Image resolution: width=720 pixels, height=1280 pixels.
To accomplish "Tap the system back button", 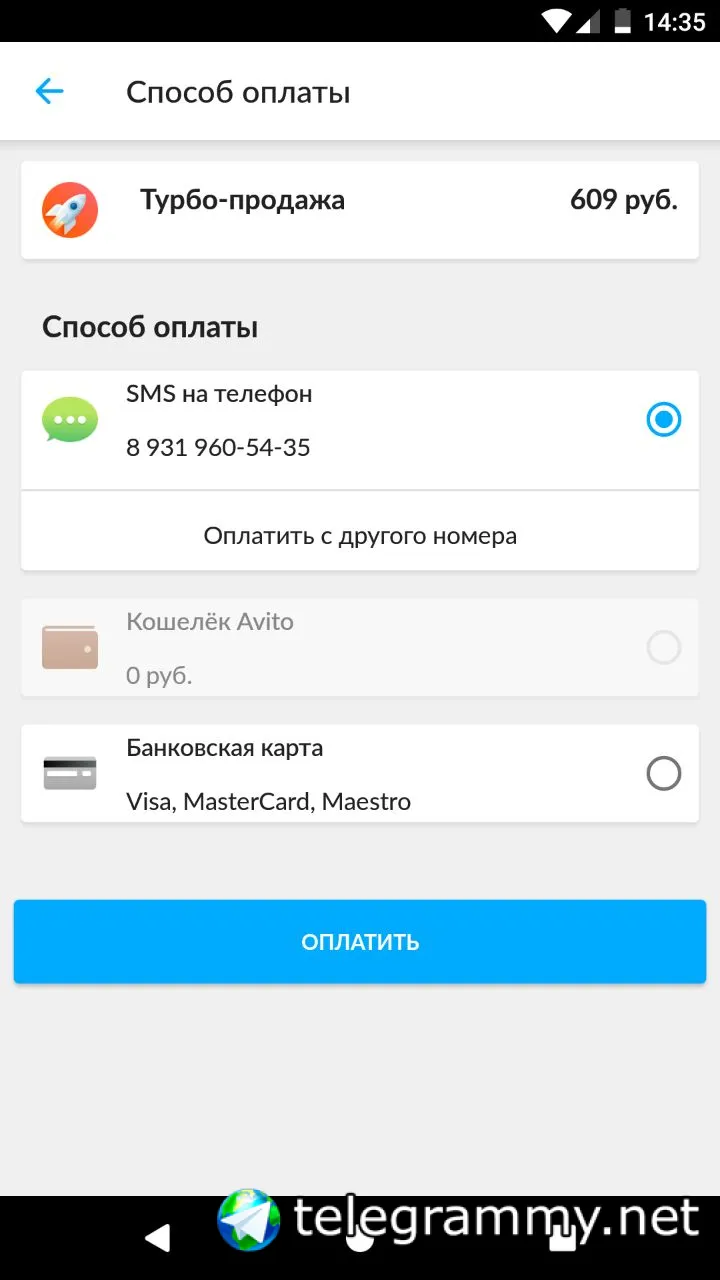I will tap(158, 1239).
